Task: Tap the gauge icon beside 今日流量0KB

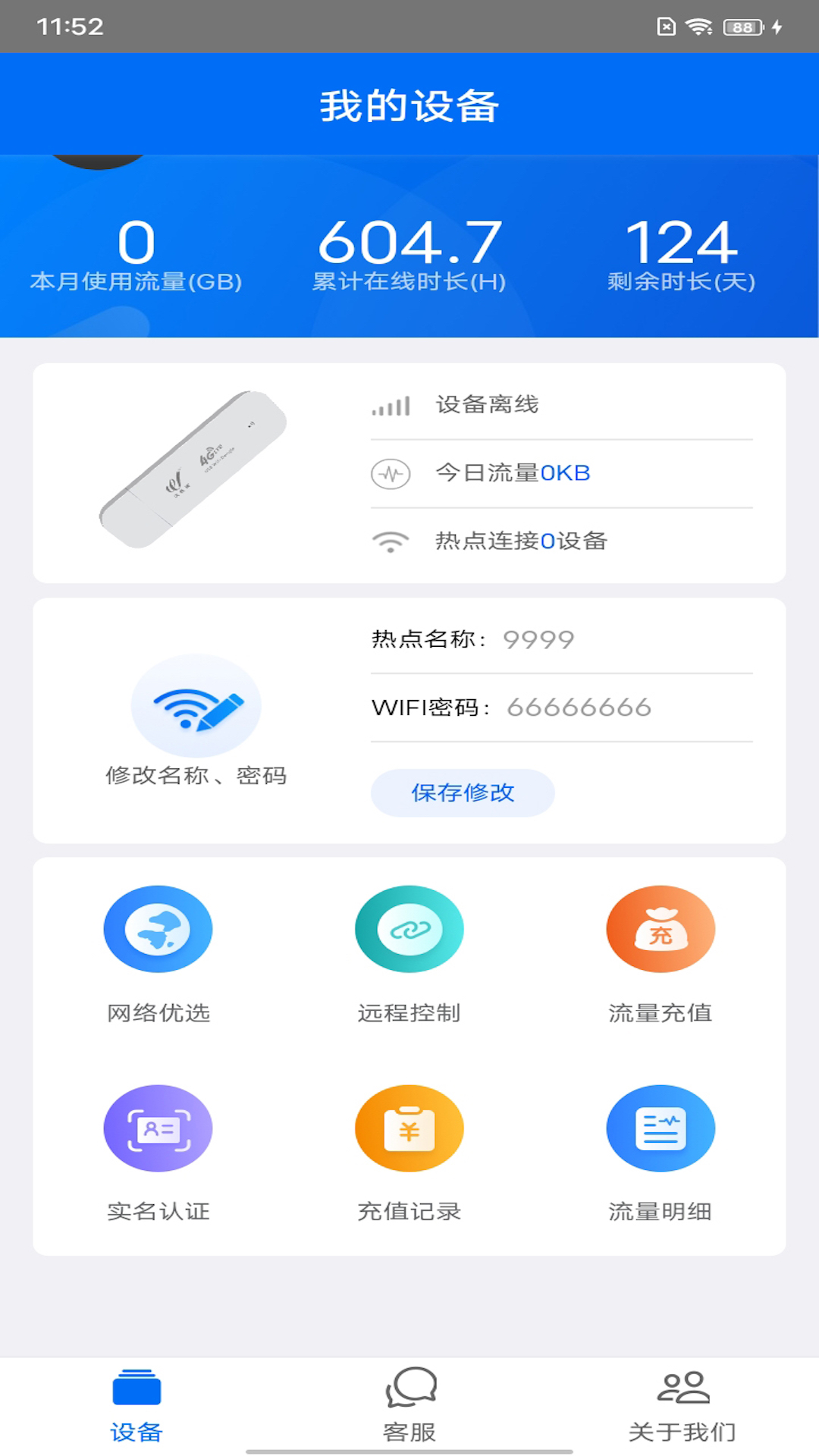Action: tap(390, 472)
